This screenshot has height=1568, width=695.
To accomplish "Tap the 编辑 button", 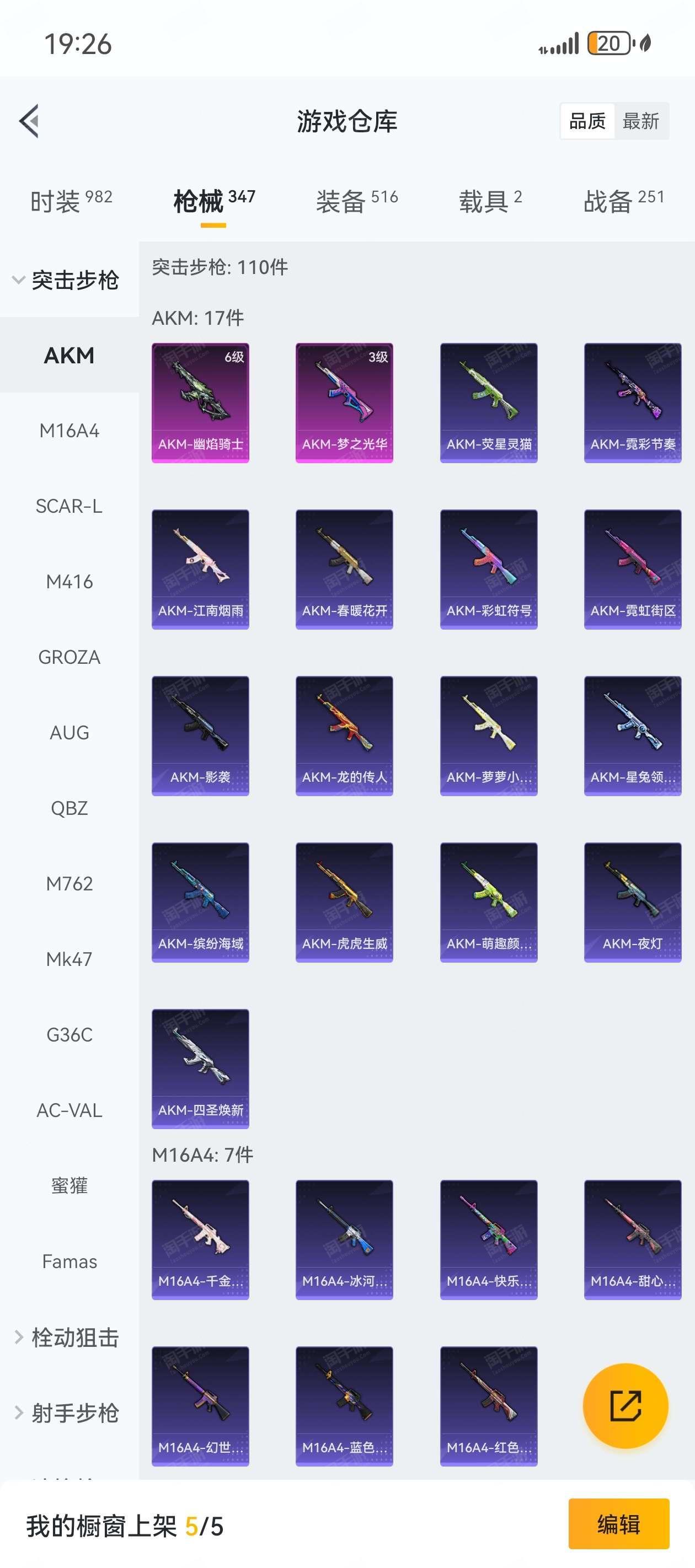I will (618, 1524).
